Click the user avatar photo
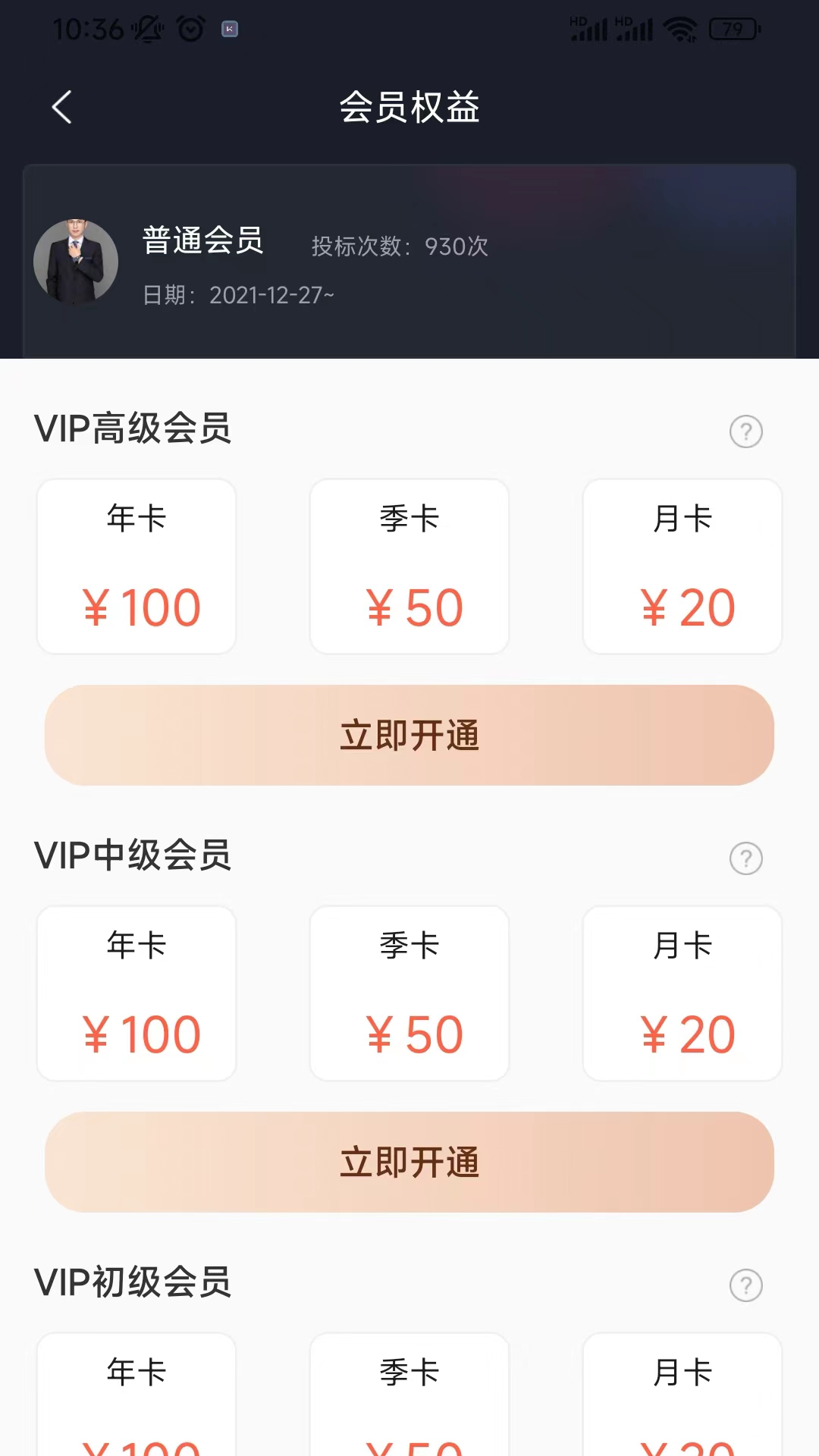This screenshot has width=819, height=1456. 76,260
